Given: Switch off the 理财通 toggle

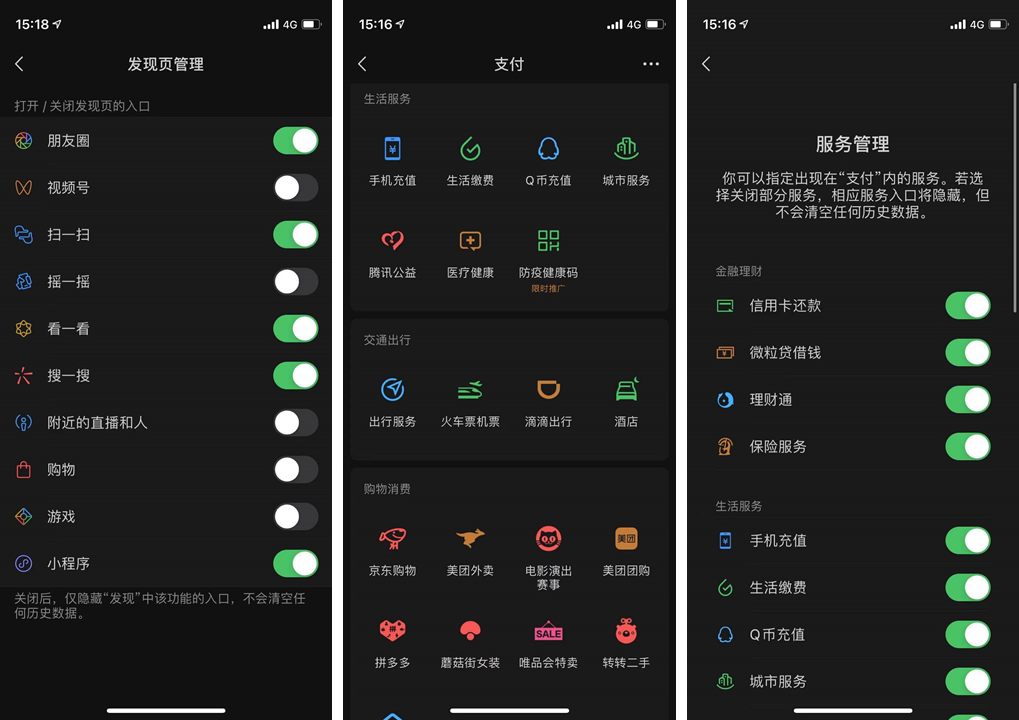Looking at the screenshot, I should (x=967, y=400).
